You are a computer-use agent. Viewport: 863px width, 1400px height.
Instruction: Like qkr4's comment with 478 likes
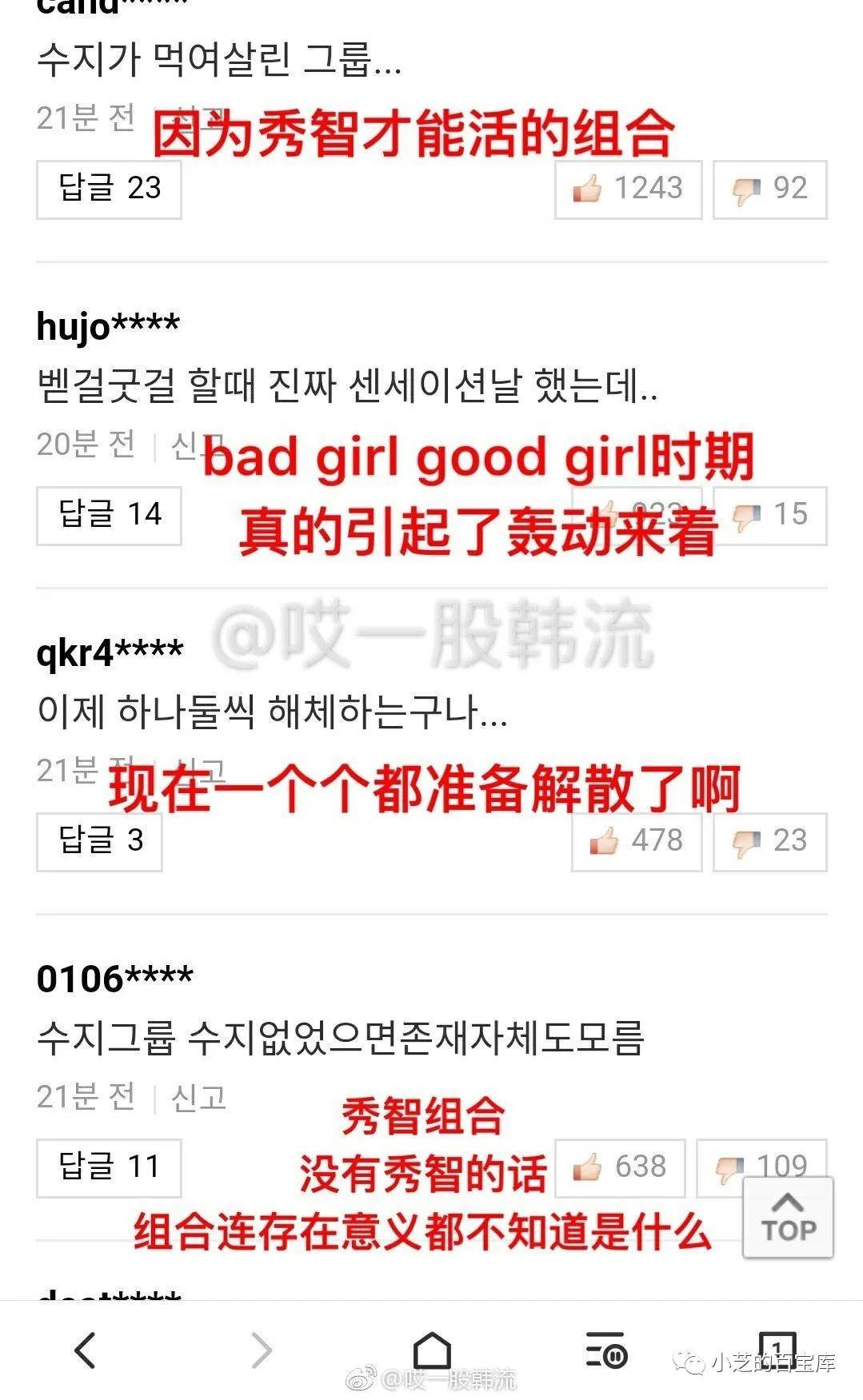coord(637,841)
